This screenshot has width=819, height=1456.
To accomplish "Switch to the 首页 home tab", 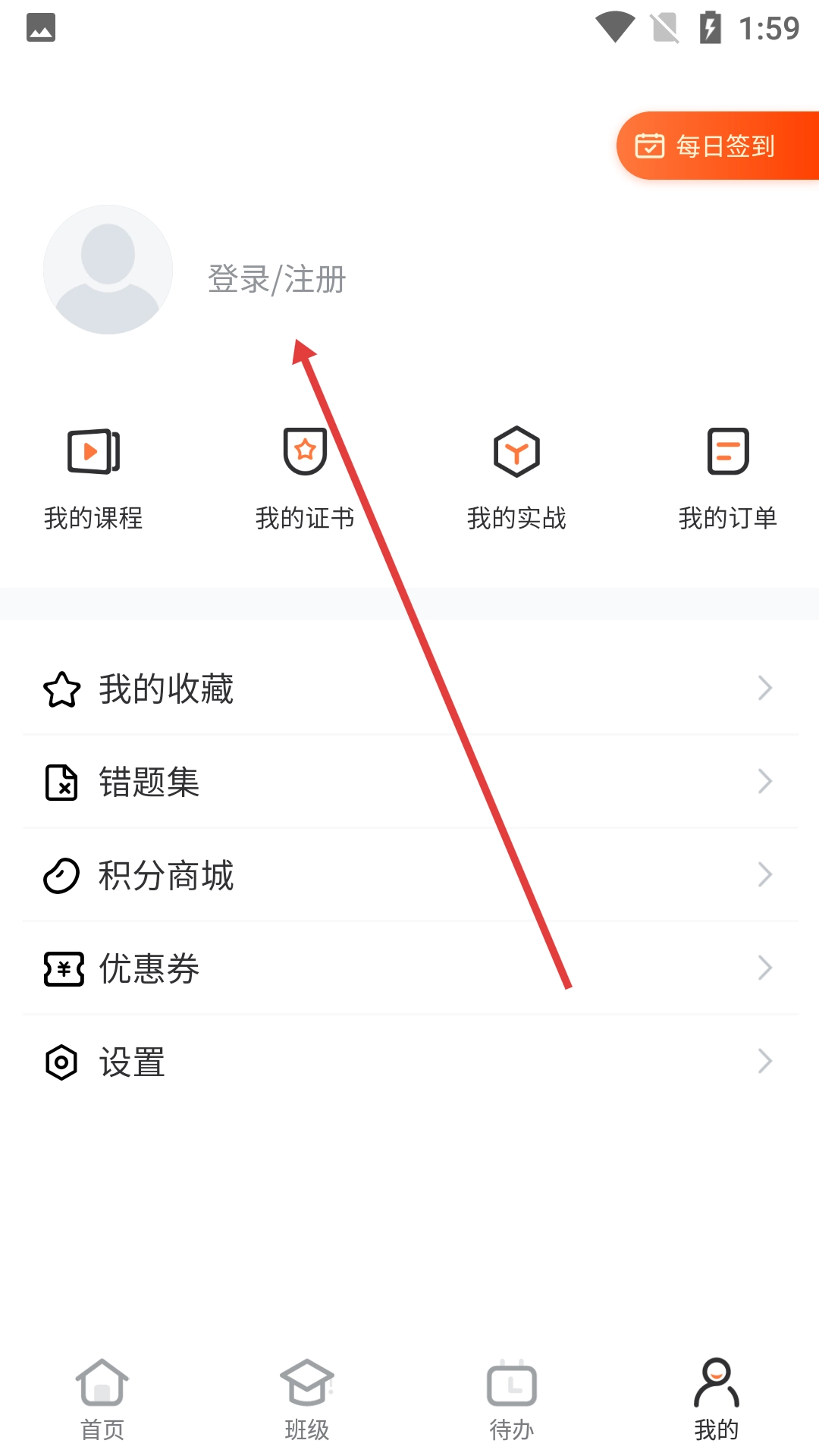I will [102, 1399].
